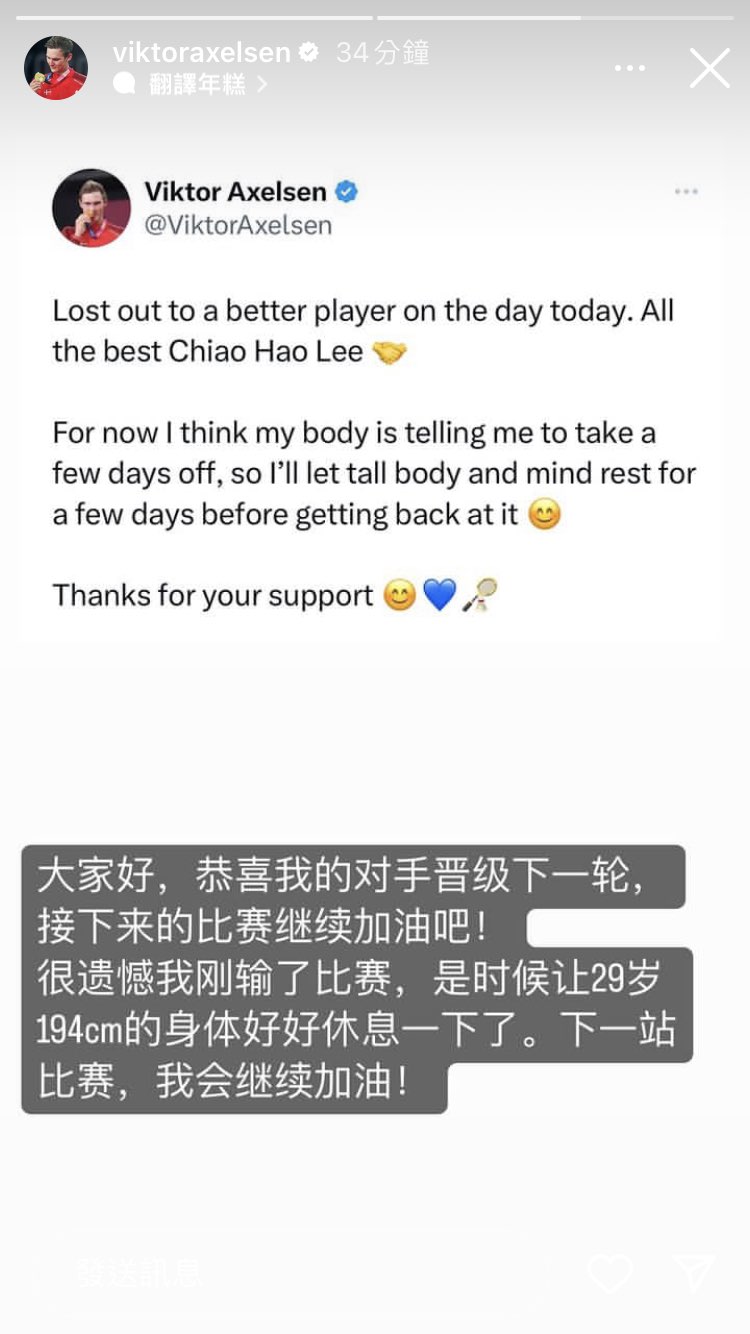The width and height of the screenshot is (750, 1334).
Task: Close the story viewer
Action: tap(709, 68)
